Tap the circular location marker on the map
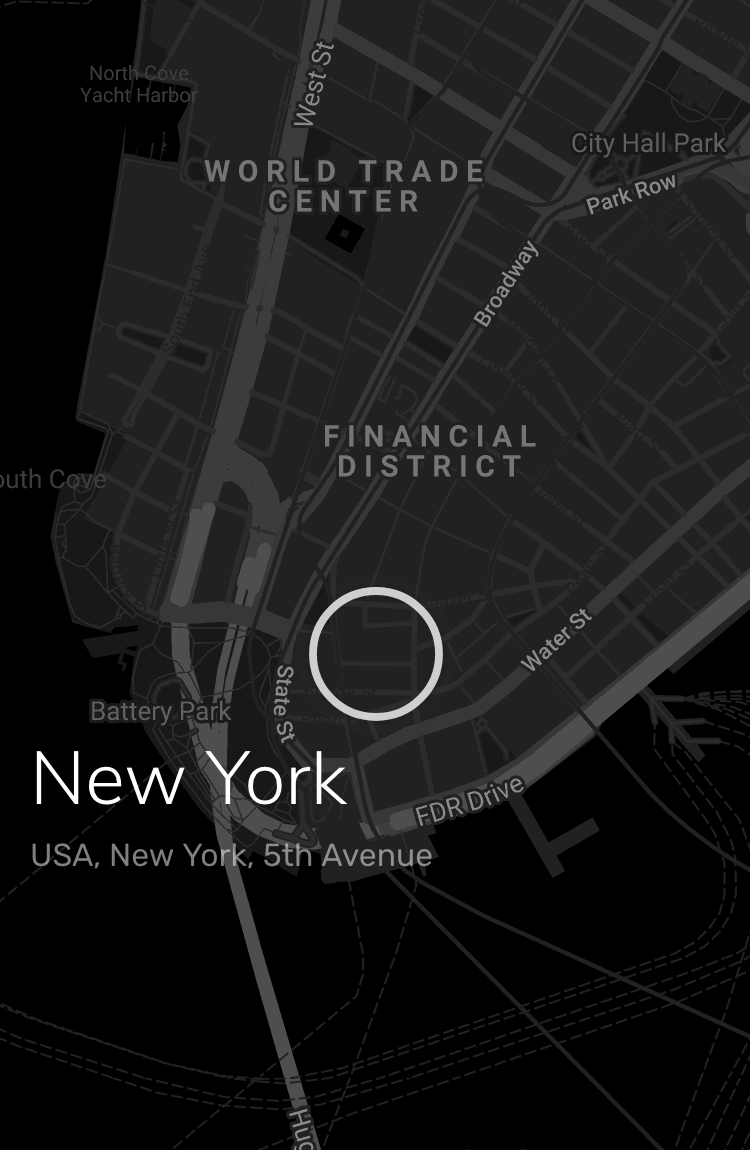This screenshot has width=750, height=1150. pyautogui.click(x=376, y=654)
